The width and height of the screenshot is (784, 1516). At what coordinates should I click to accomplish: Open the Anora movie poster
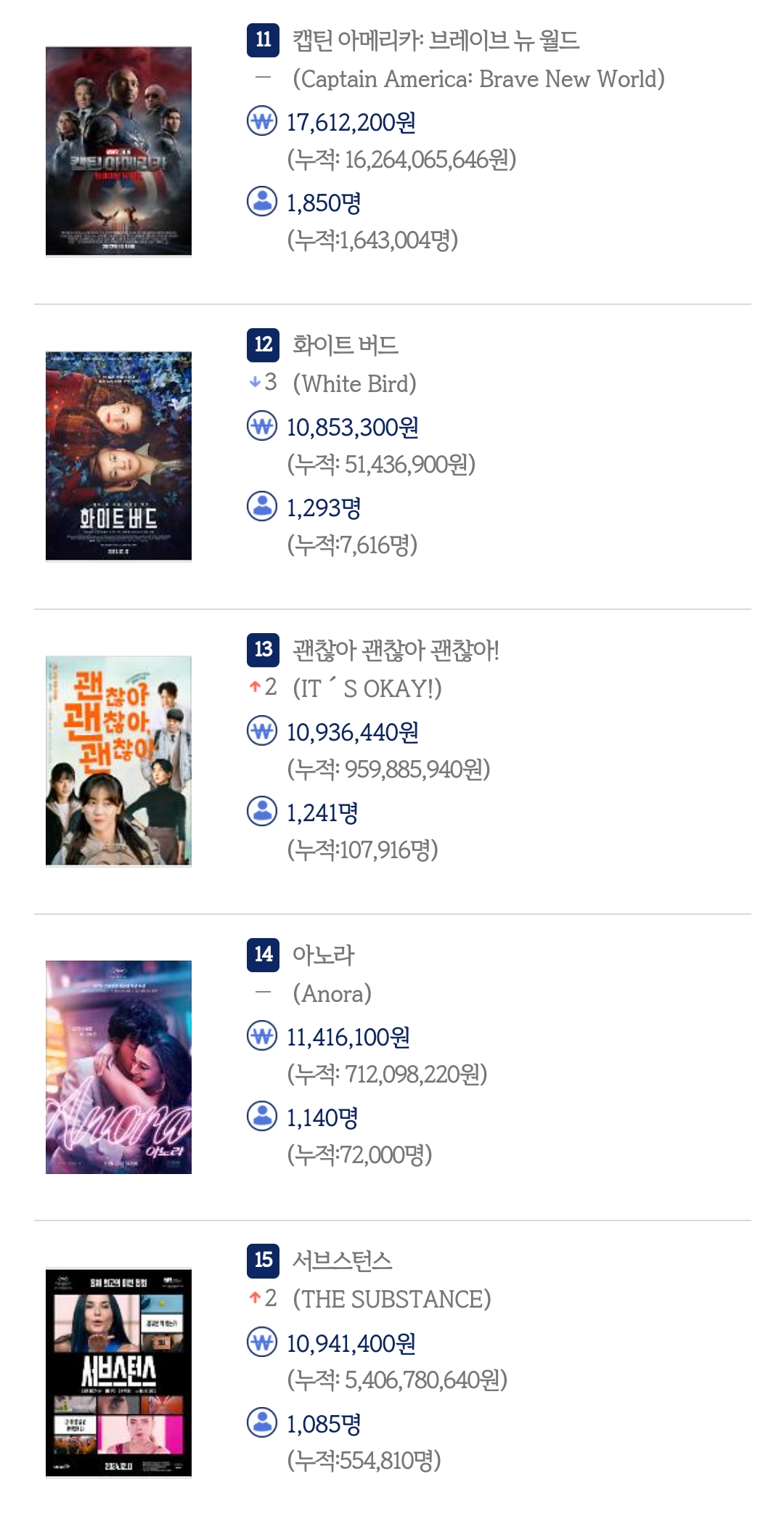(118, 1067)
